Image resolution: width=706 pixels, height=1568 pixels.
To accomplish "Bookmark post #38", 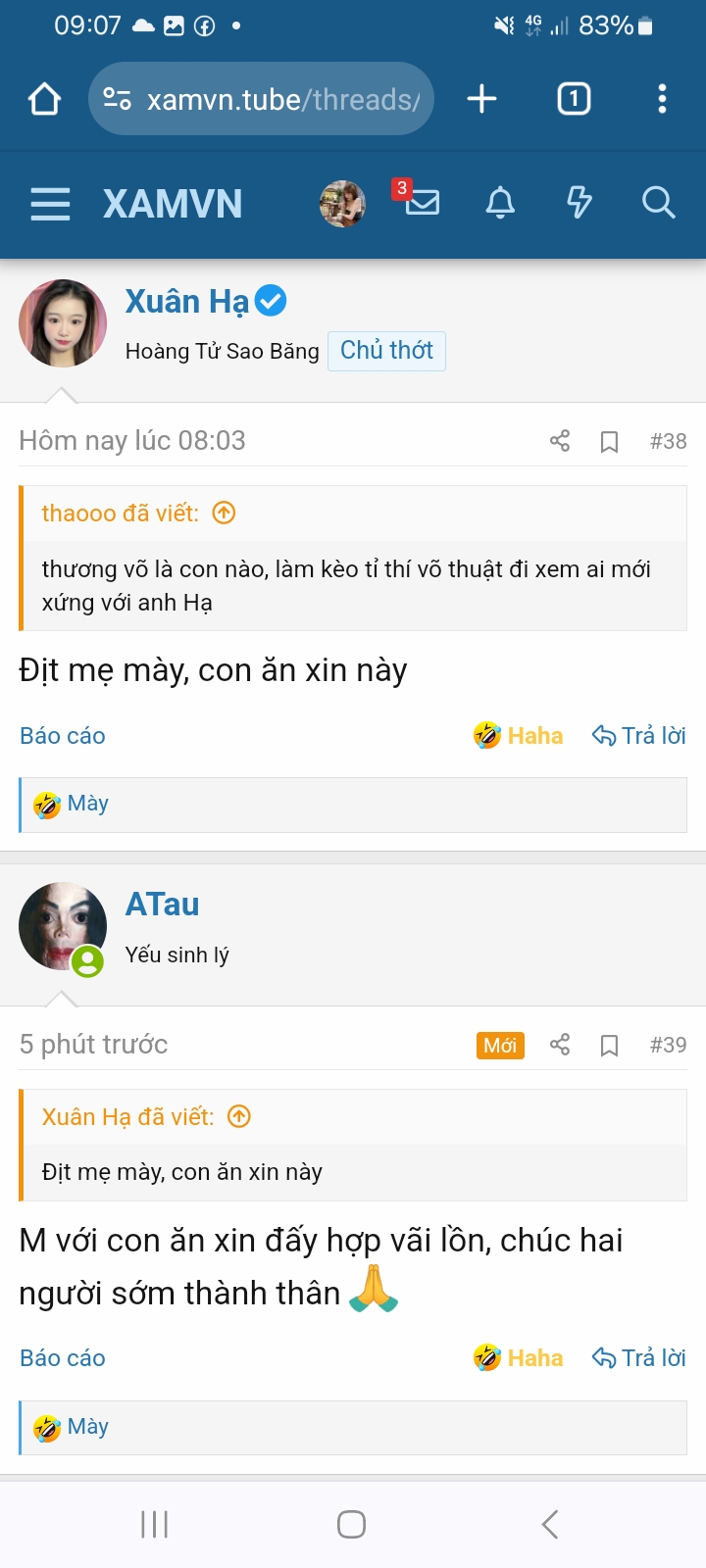I will (609, 442).
